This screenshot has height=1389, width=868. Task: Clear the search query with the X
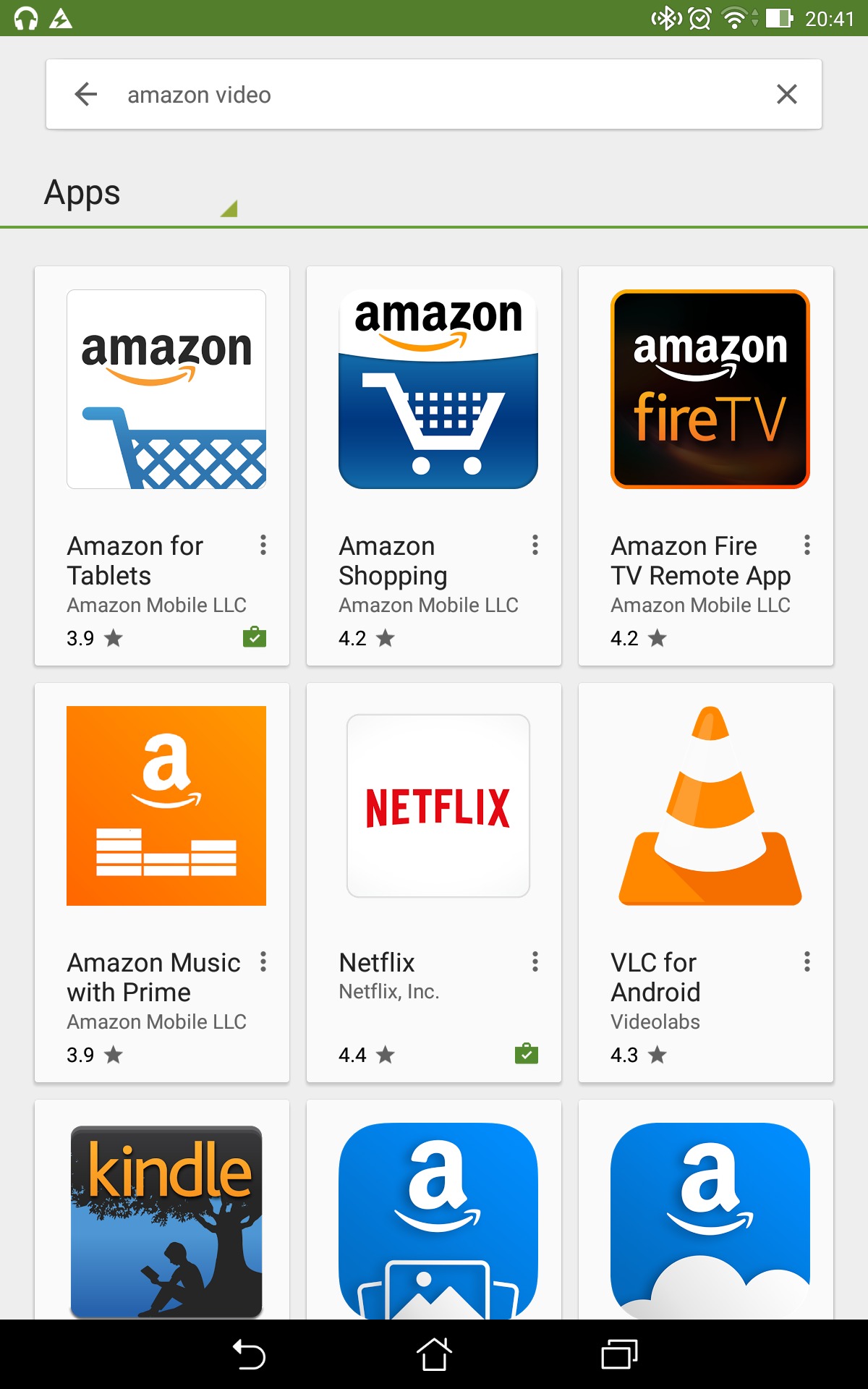point(786,94)
